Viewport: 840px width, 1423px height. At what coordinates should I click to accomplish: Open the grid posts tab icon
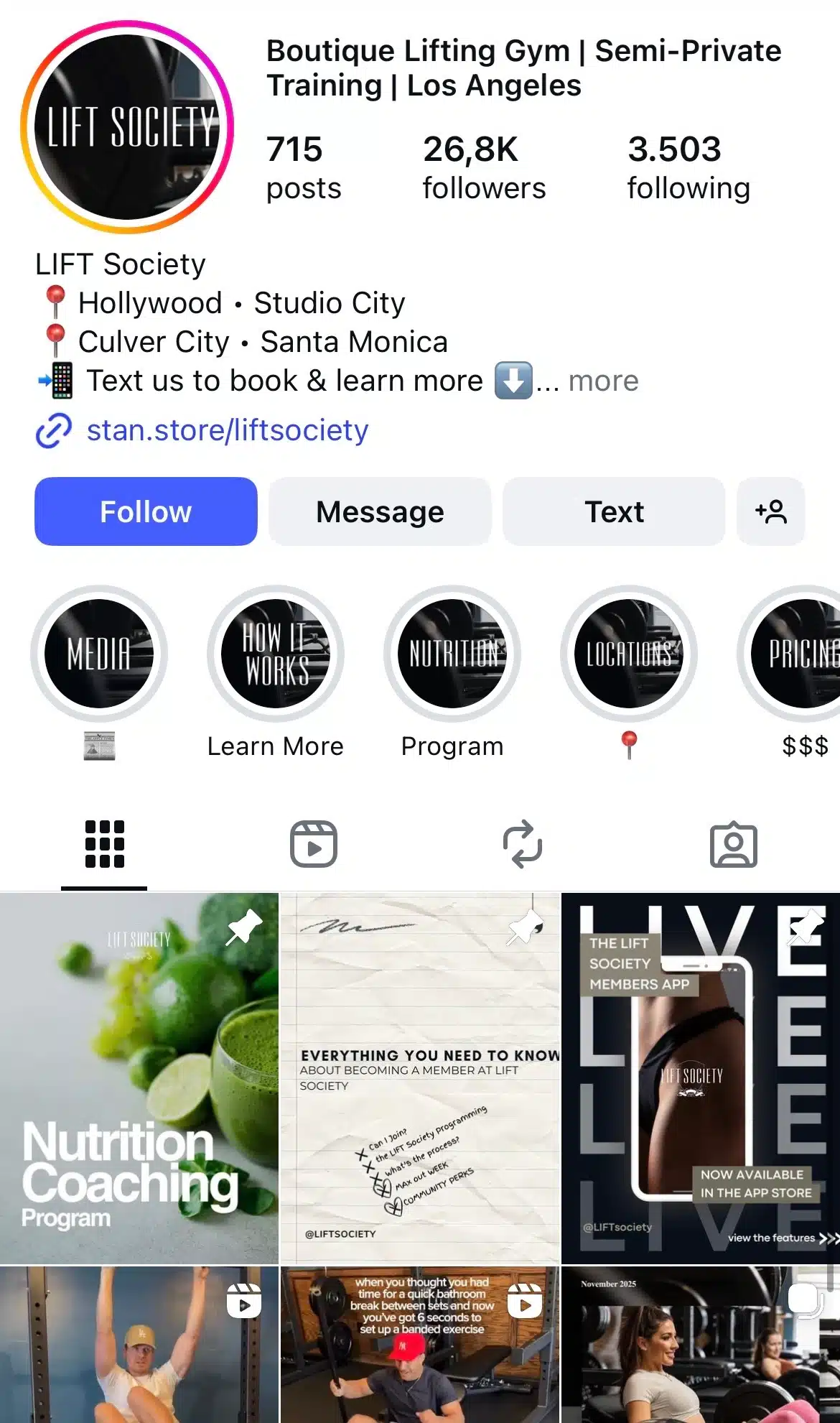(x=105, y=844)
